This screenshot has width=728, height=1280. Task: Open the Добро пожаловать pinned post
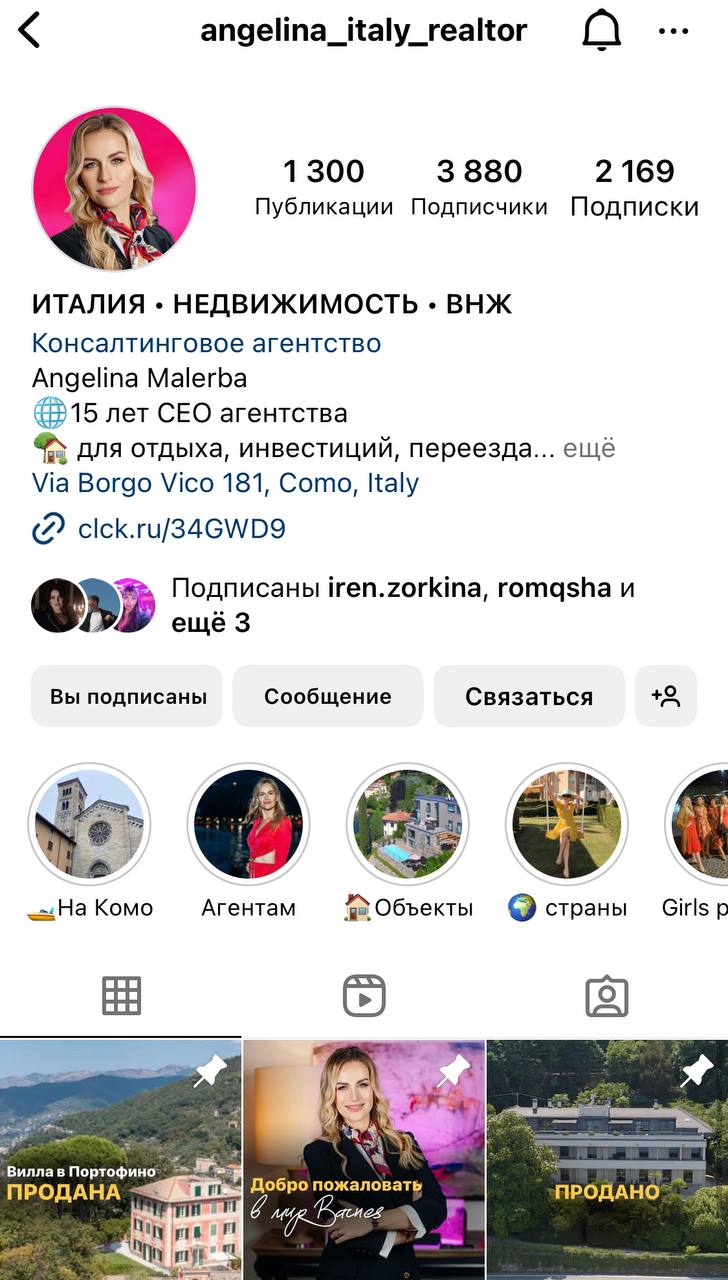click(x=364, y=1160)
